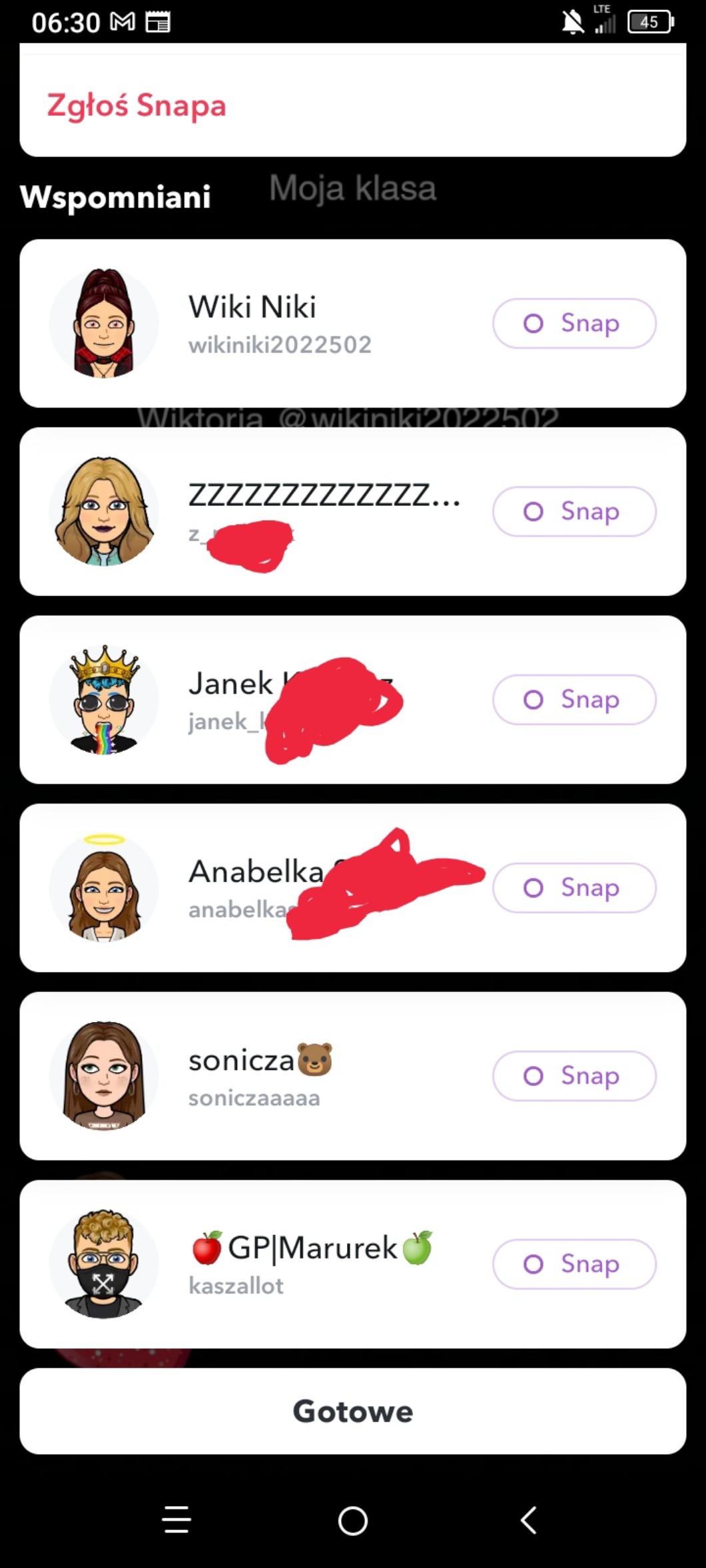The height and width of the screenshot is (1568, 706).
Task: Open recent apps from navigation bar
Action: [x=176, y=1520]
